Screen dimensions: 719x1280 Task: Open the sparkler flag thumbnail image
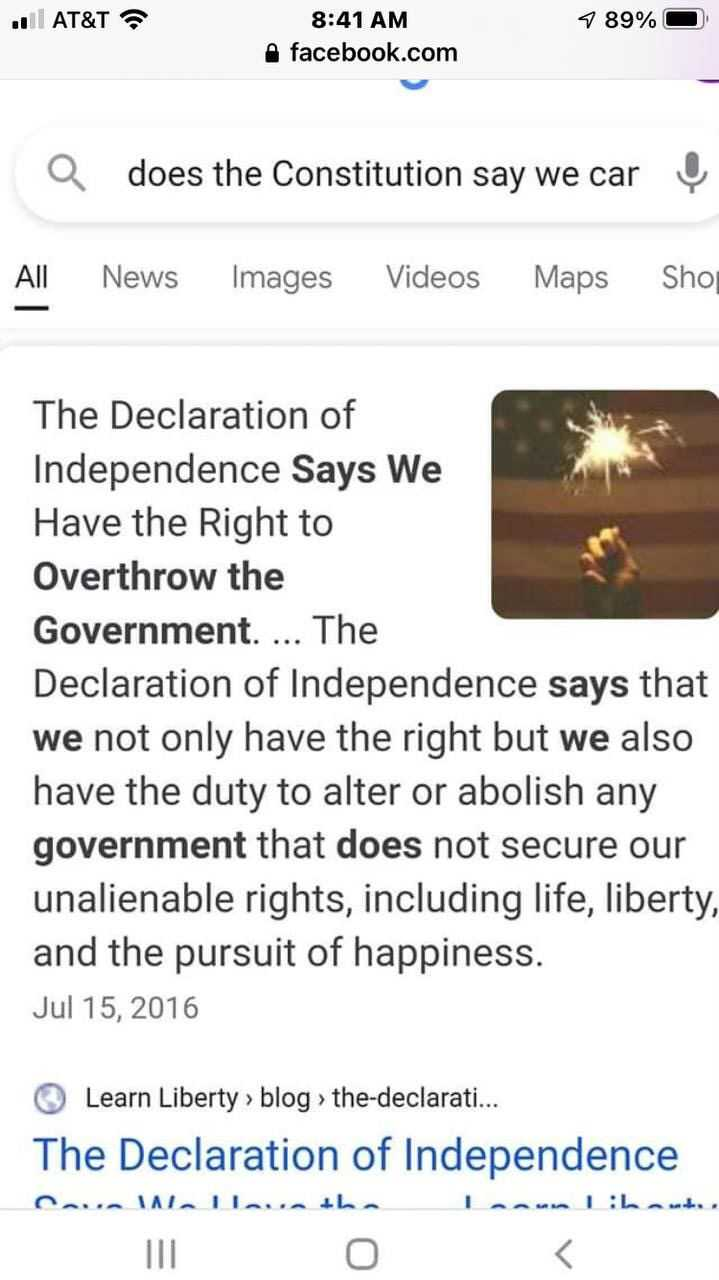pos(605,504)
